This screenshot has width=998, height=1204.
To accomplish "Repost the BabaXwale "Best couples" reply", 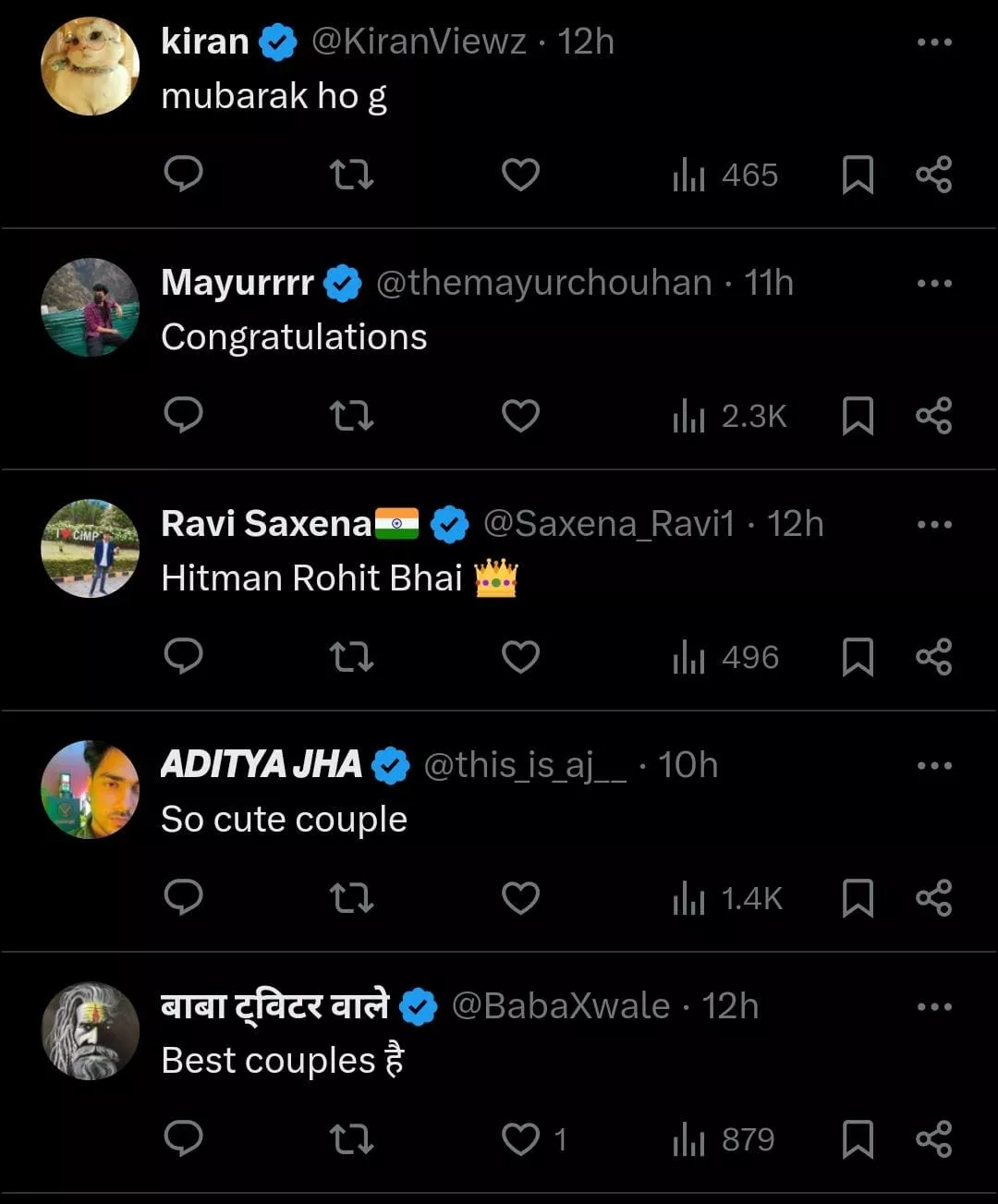I will point(351,1139).
